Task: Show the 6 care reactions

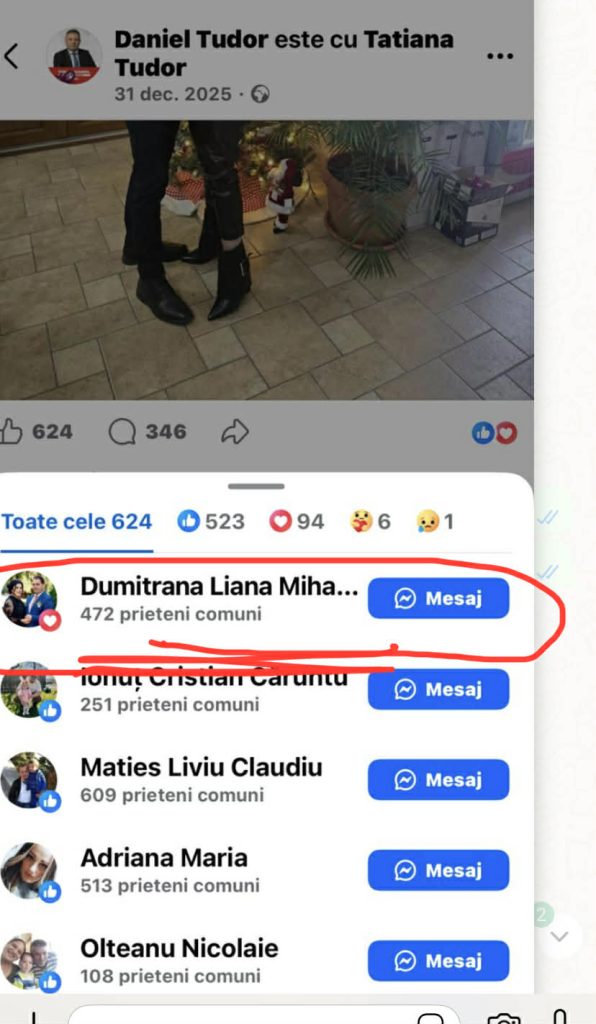Action: pyautogui.click(x=370, y=522)
